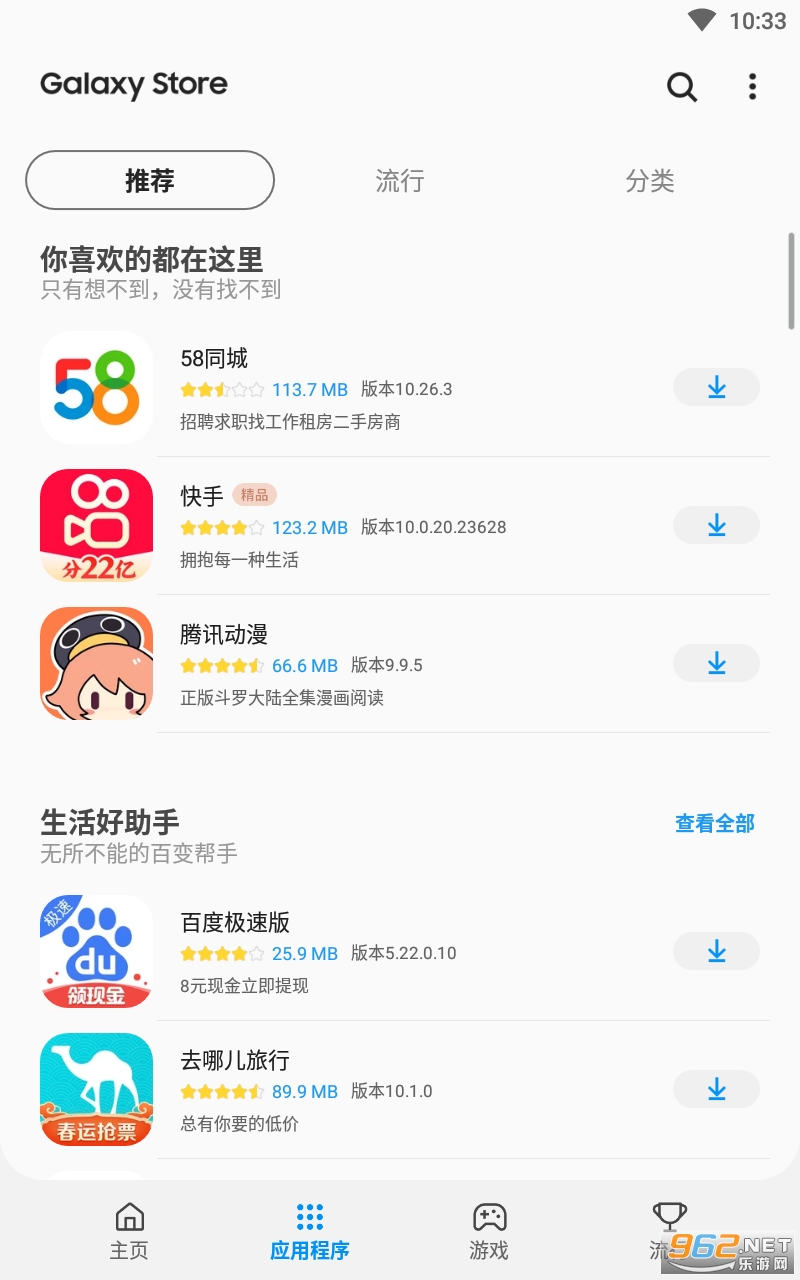Switch to the 分类 tab
Screen dimensions: 800x1280
pos(650,181)
